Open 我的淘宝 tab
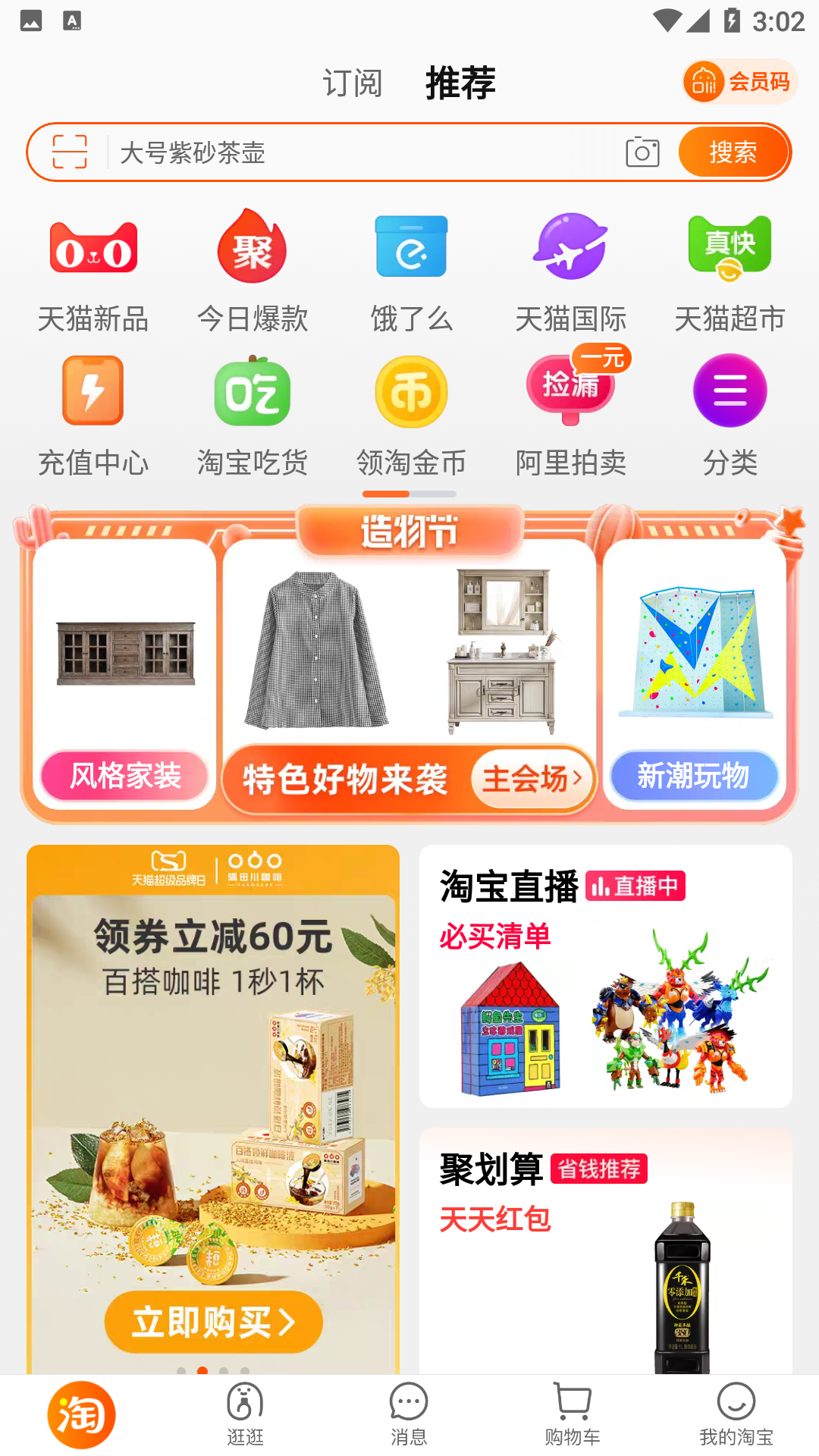The image size is (819, 1456). pyautogui.click(x=736, y=1414)
